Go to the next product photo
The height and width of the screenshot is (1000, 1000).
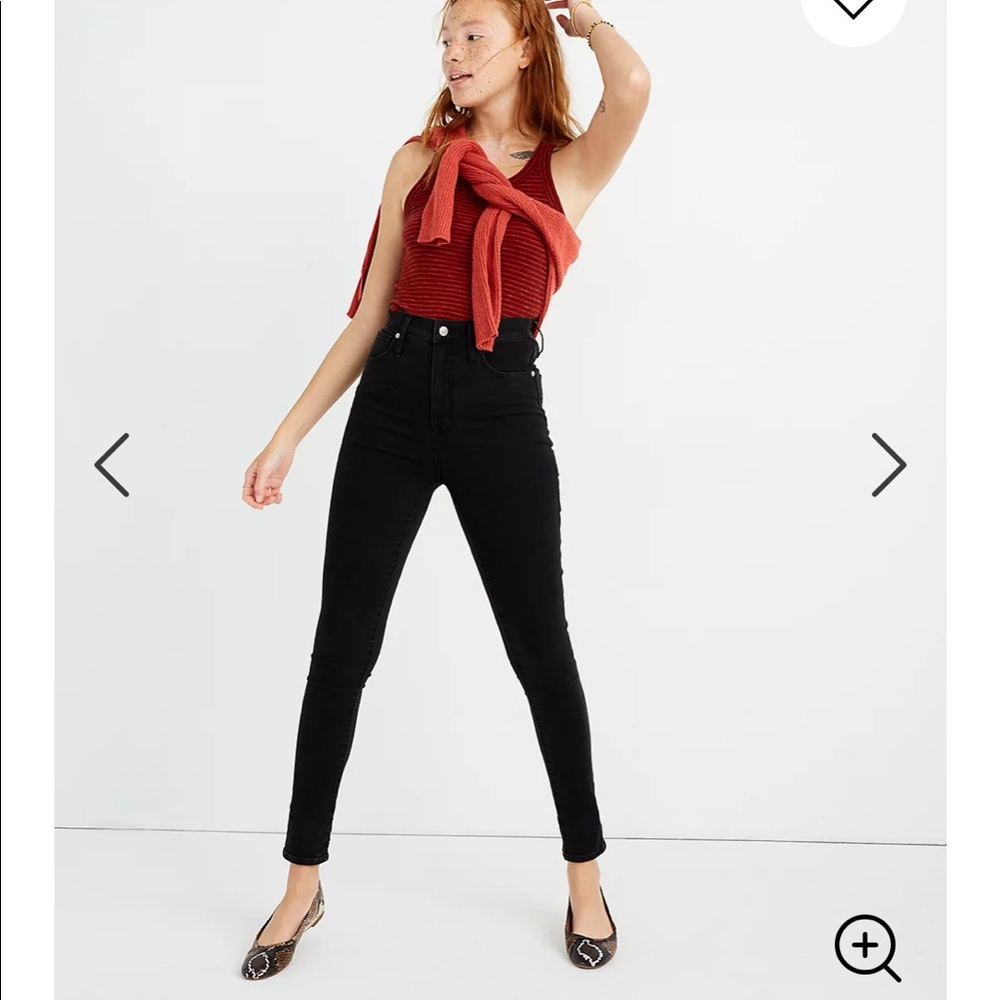coord(887,465)
